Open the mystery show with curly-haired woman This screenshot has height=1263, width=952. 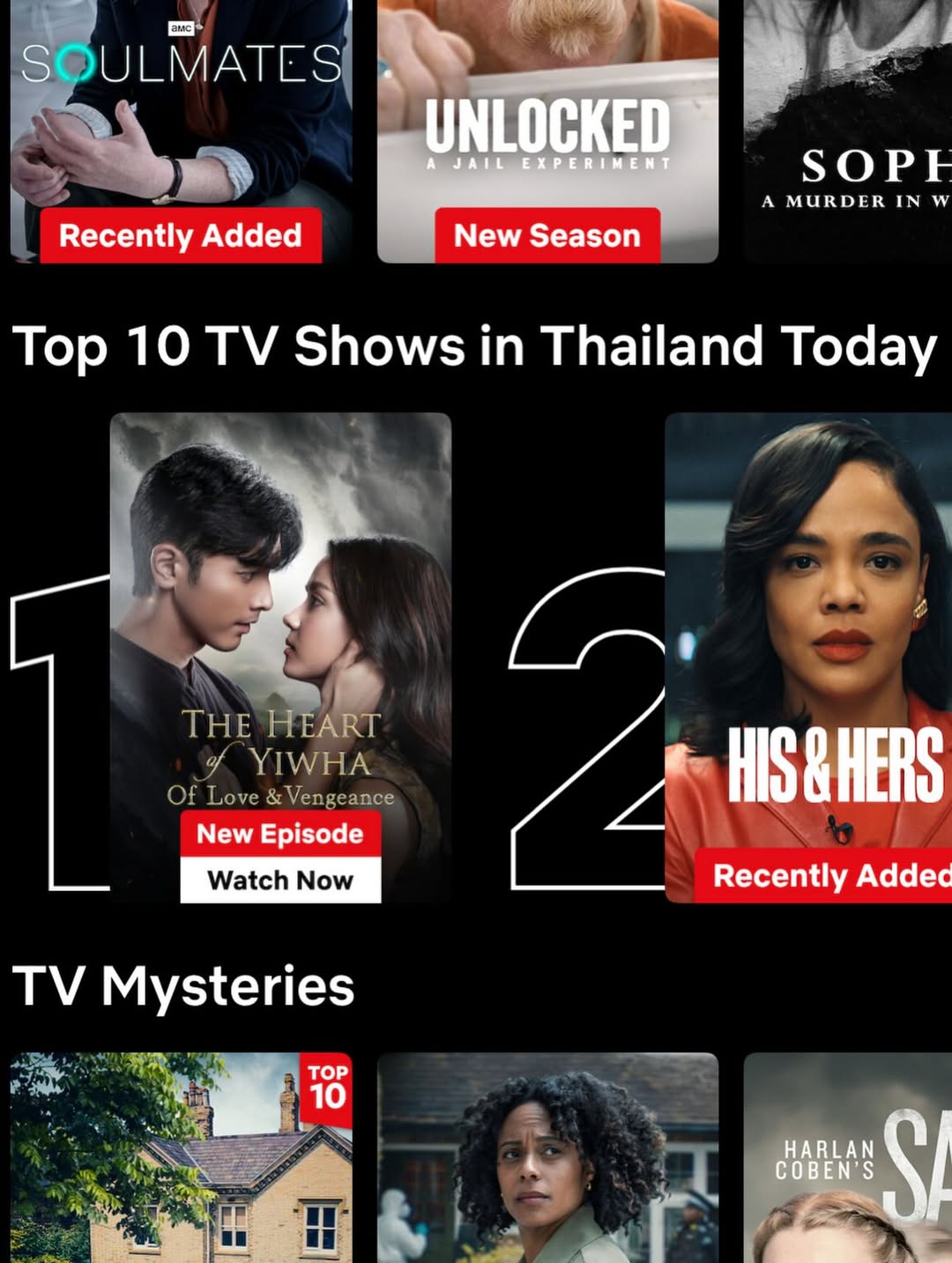point(547,1159)
